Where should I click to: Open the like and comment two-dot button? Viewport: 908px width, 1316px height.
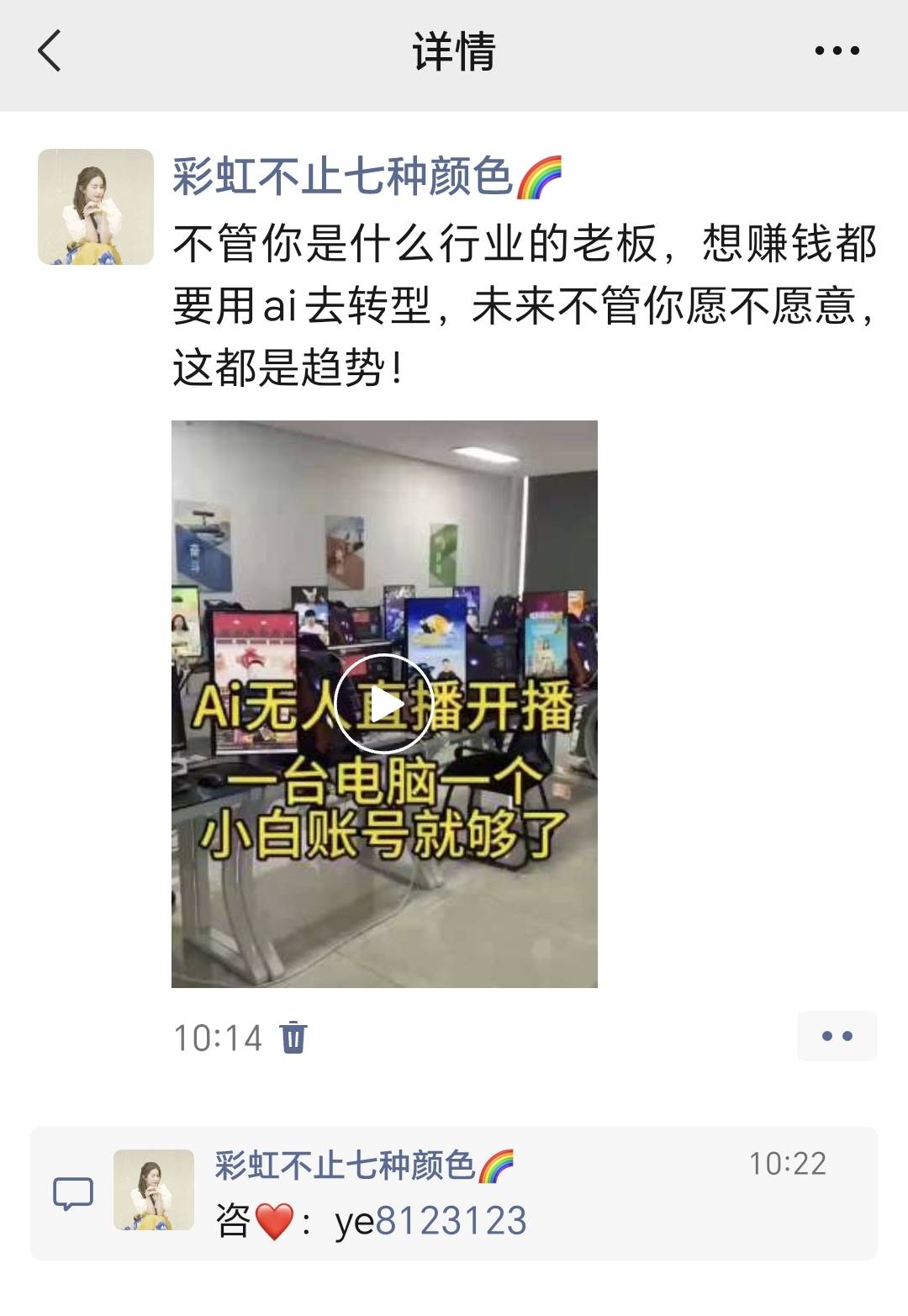click(x=837, y=1036)
